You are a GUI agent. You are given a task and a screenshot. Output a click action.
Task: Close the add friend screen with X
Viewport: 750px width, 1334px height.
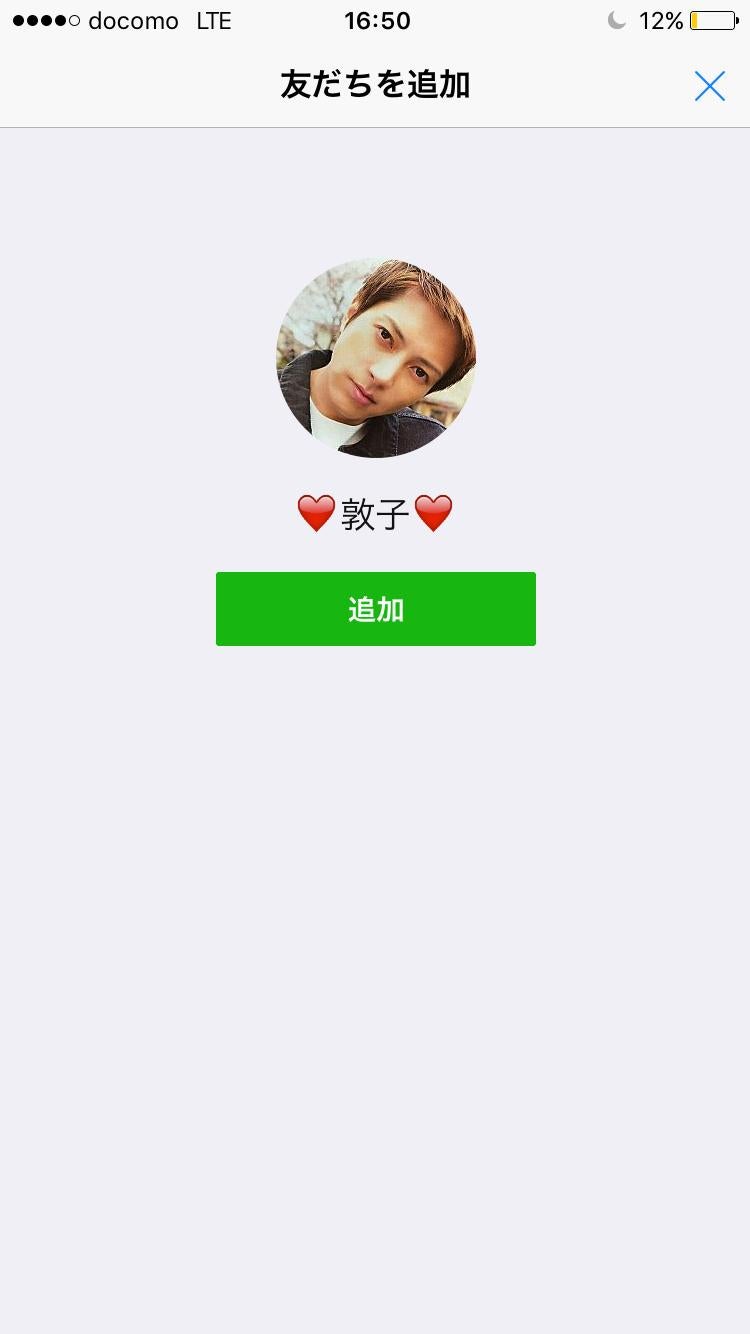tap(710, 85)
